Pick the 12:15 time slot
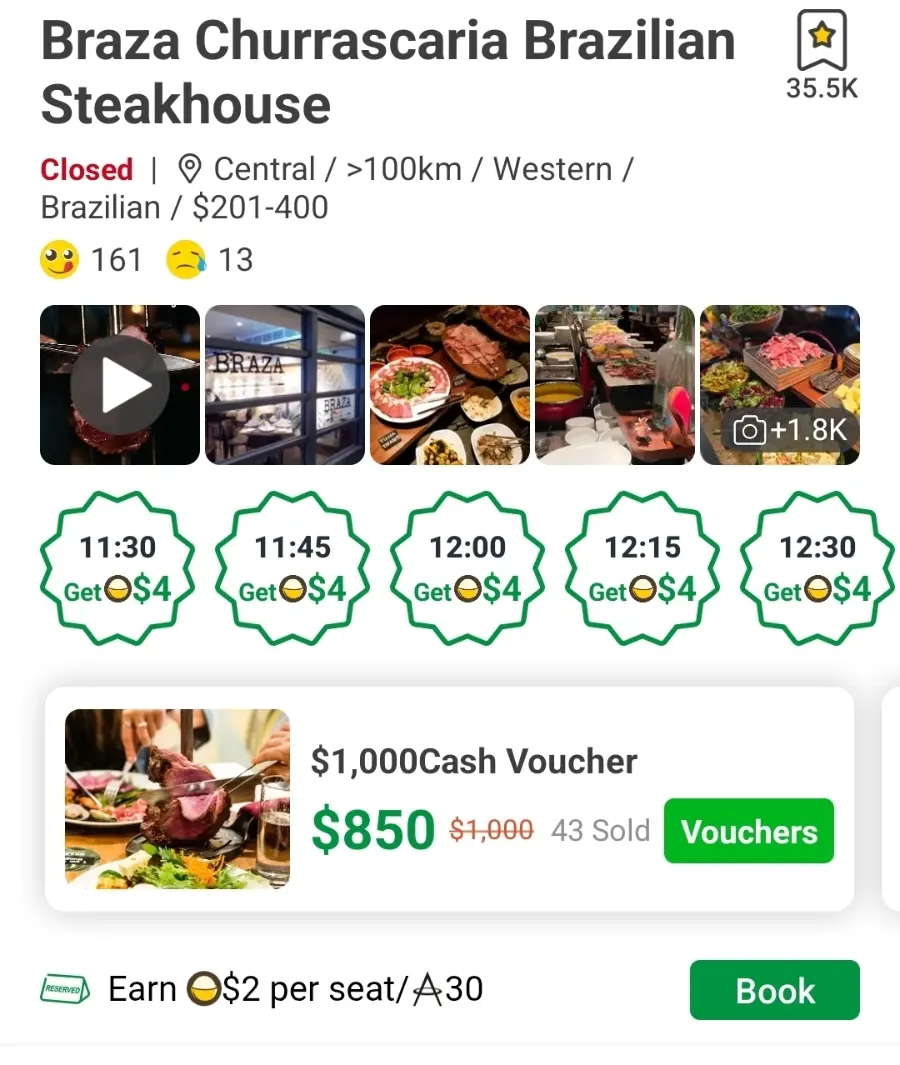 pyautogui.click(x=643, y=568)
